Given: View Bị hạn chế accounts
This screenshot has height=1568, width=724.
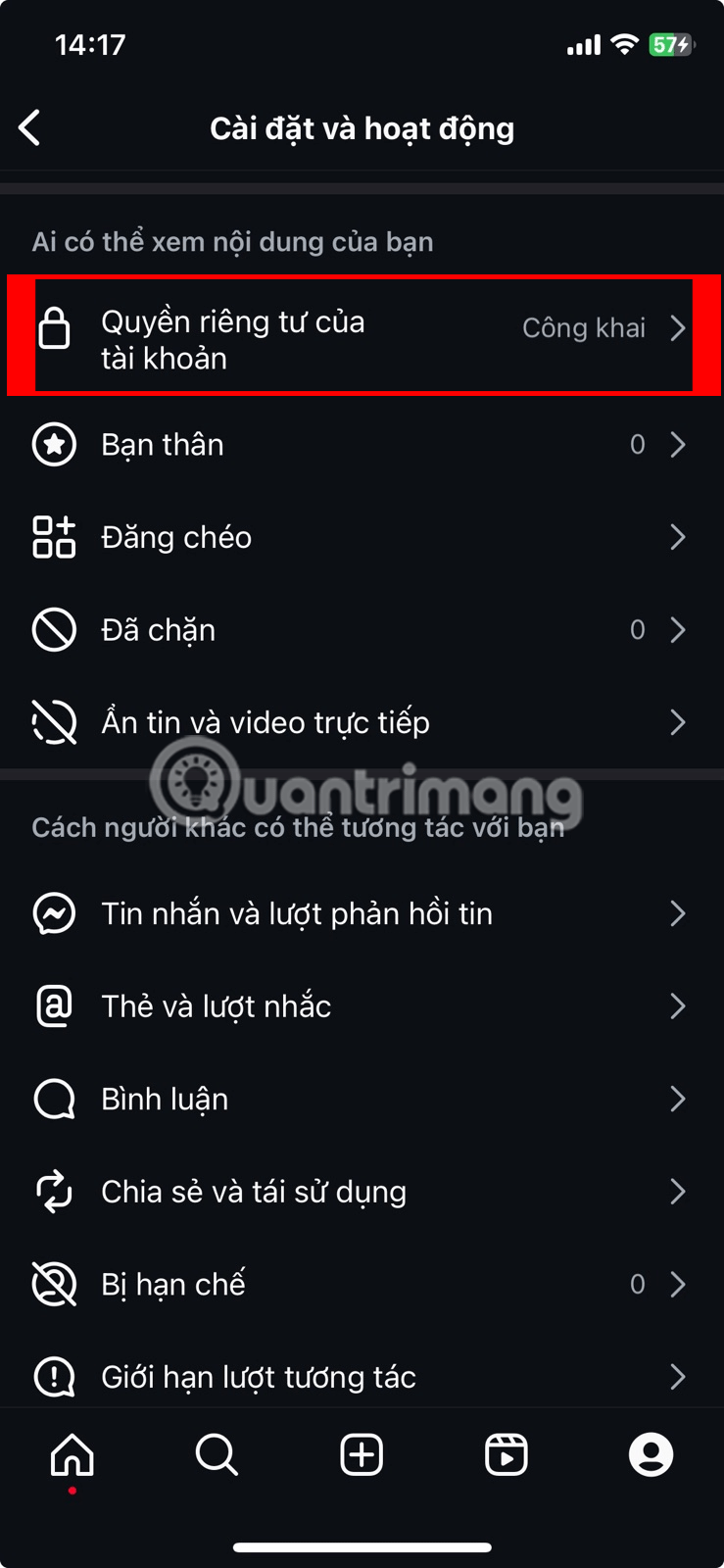Looking at the screenshot, I should pyautogui.click(x=362, y=1285).
